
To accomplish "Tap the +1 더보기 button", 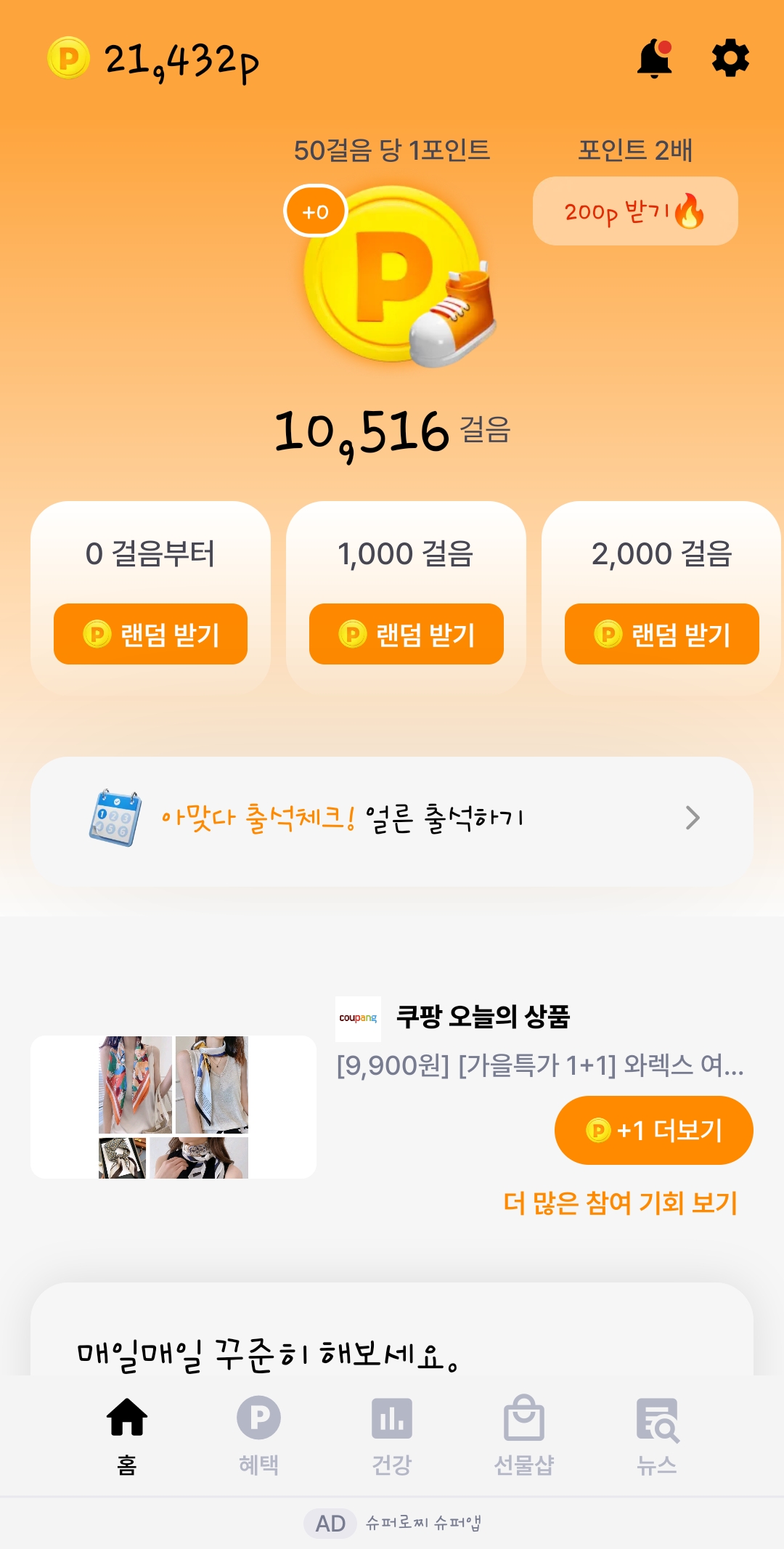I will pyautogui.click(x=653, y=1130).
